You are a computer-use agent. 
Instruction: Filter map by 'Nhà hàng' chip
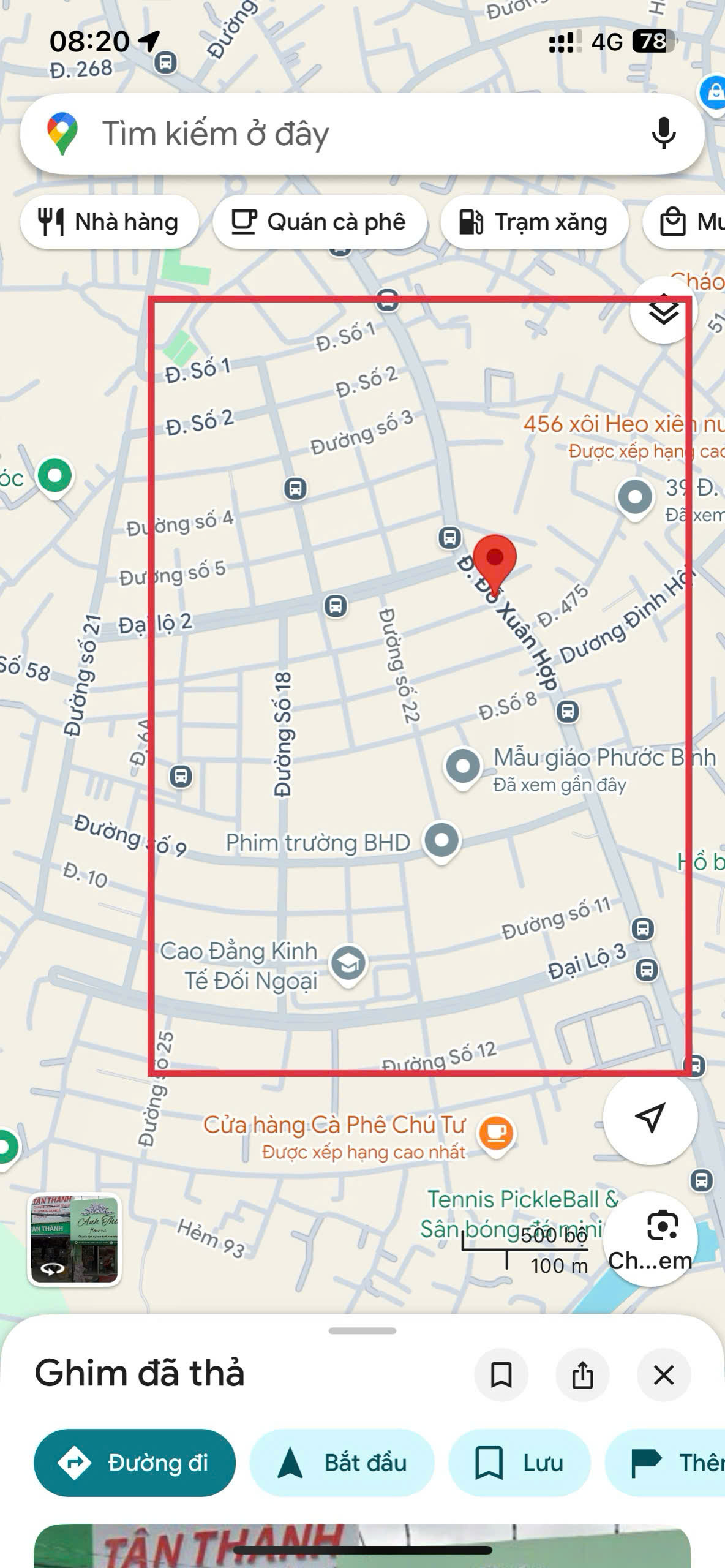pyautogui.click(x=109, y=222)
